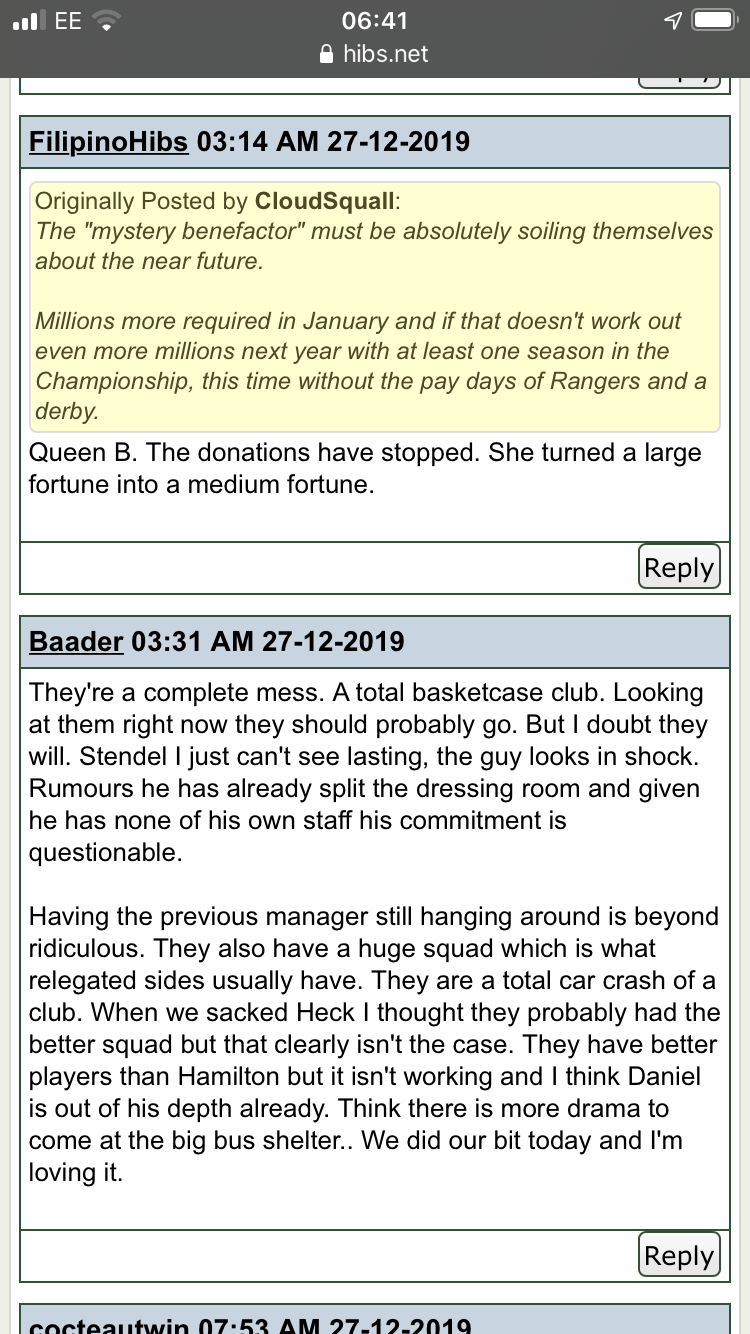Reply to Baader's post
This screenshot has height=1334, width=750.
(679, 1255)
